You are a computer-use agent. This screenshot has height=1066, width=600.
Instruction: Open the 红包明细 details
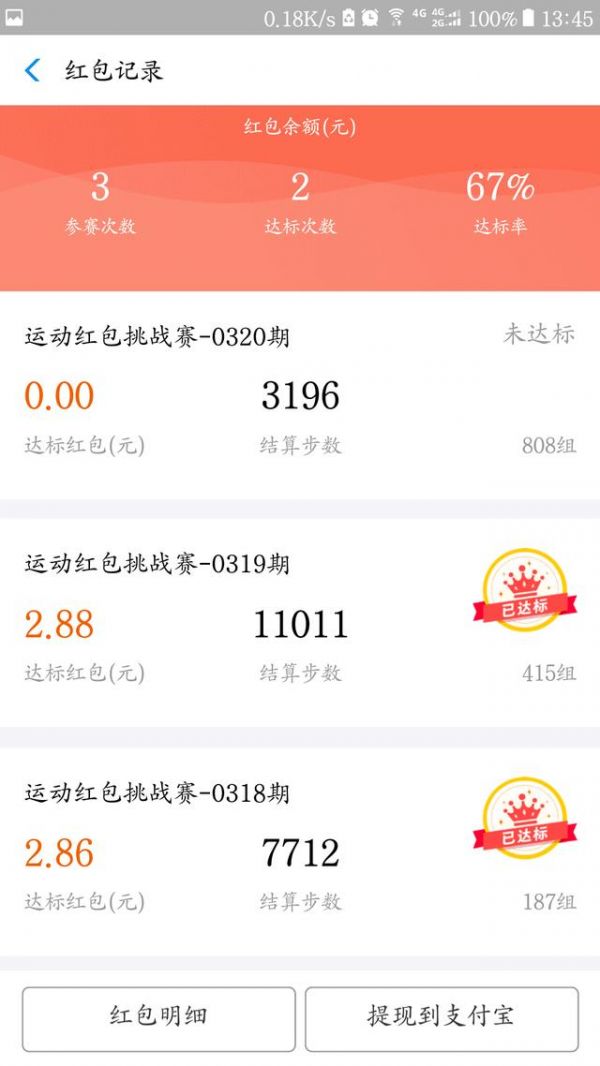[x=159, y=1018]
